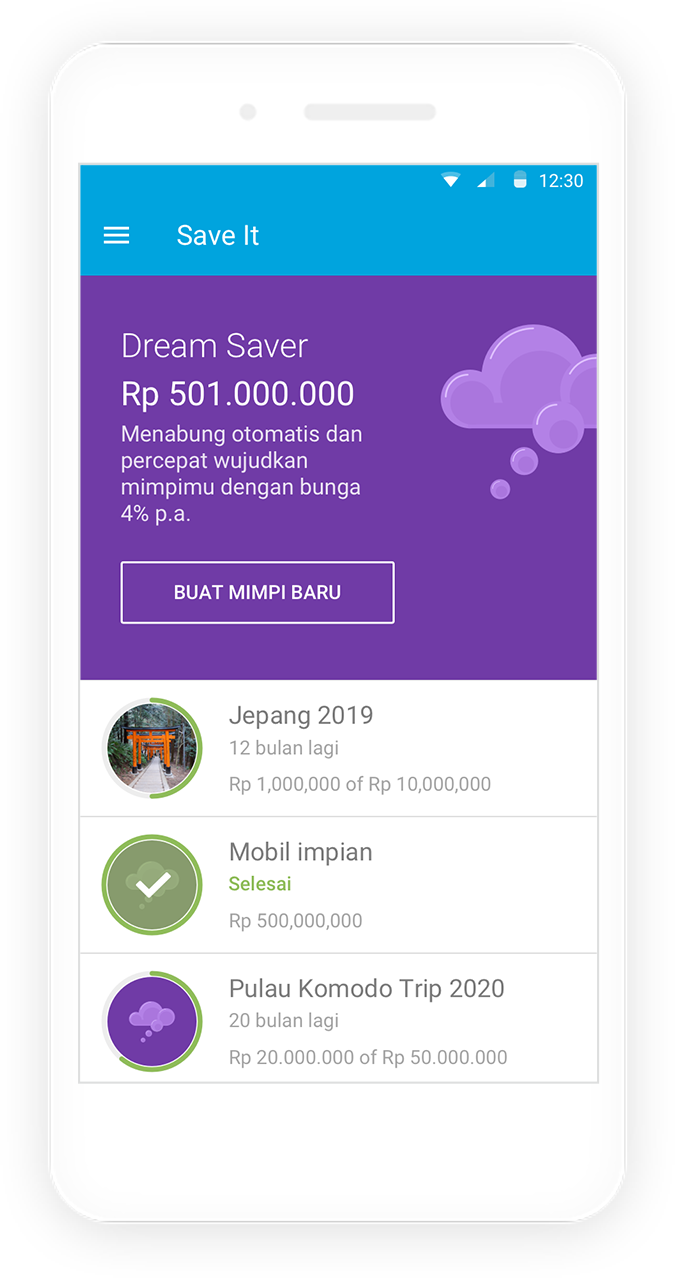The image size is (675, 1278).
Task: Open the hamburger drawer menu
Action: [117, 236]
